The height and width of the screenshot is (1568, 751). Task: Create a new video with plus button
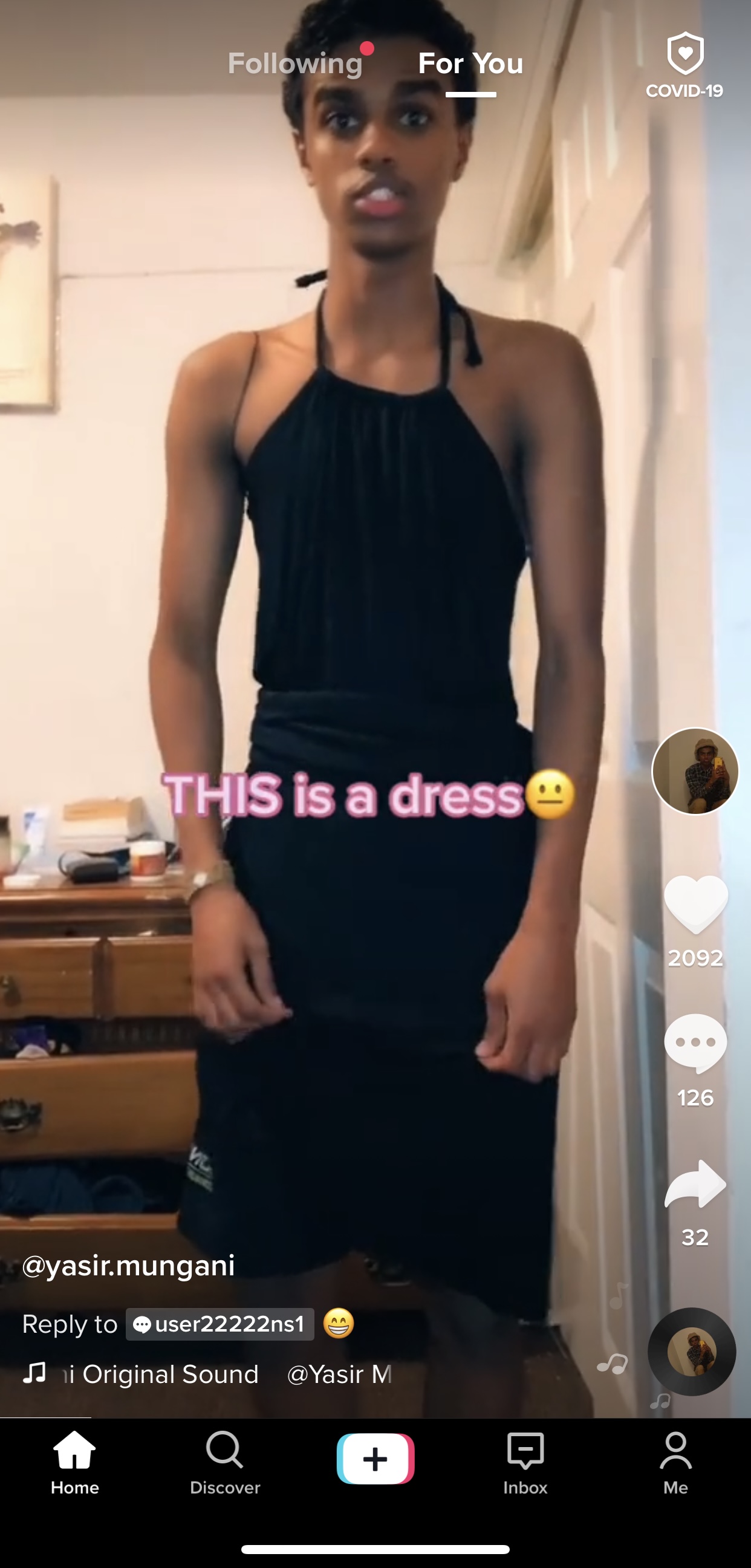click(375, 1459)
